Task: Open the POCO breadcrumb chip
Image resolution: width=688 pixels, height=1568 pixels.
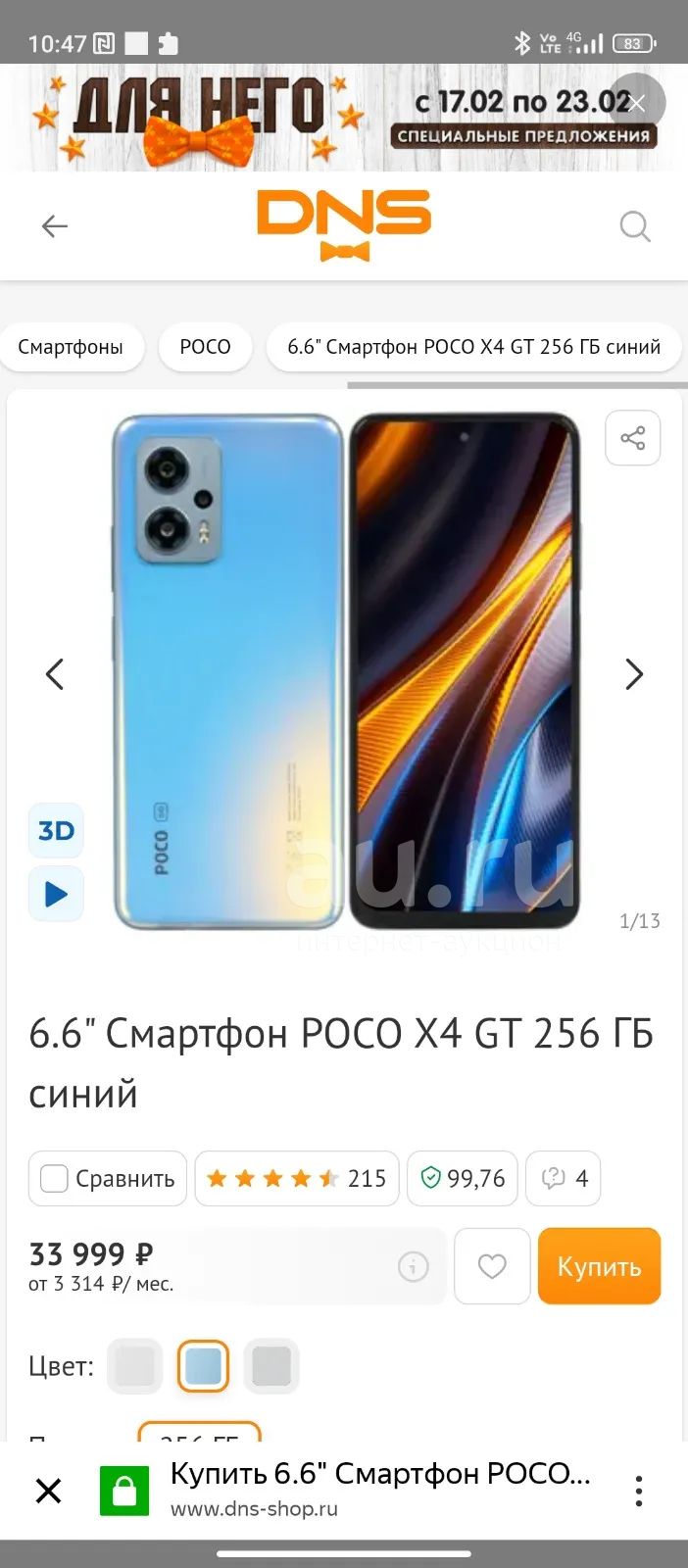Action: point(205,347)
